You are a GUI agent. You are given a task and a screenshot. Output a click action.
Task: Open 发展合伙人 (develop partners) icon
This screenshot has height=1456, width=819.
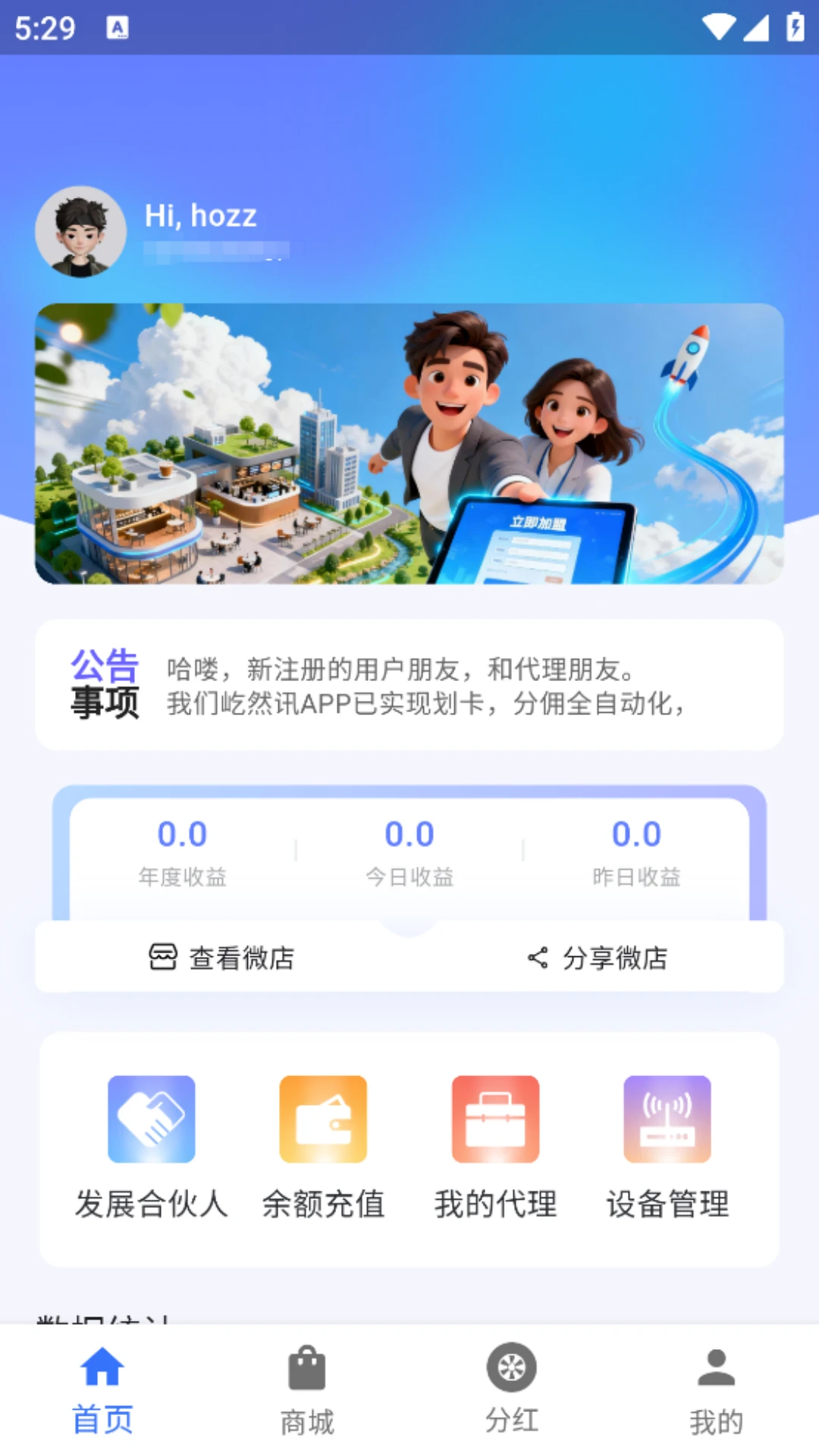point(152,1119)
